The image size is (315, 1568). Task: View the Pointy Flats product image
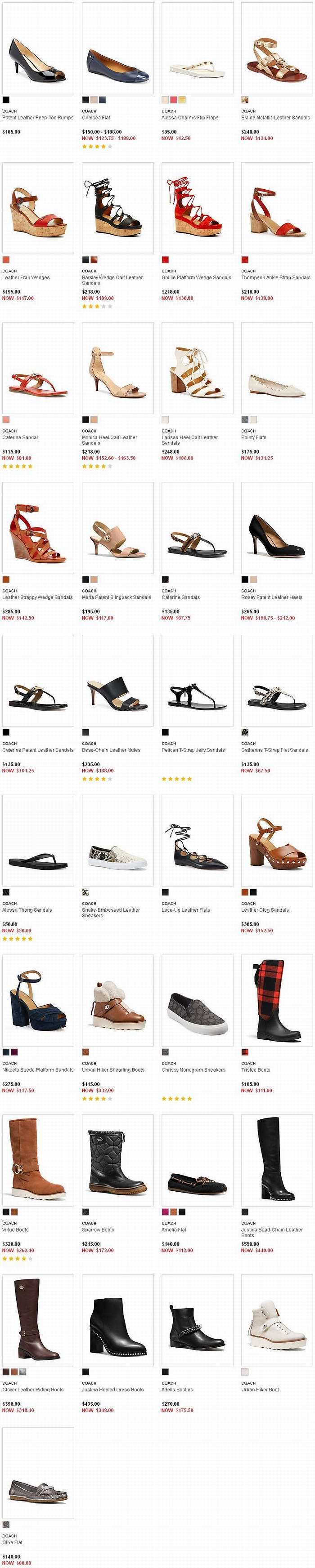[x=277, y=368]
